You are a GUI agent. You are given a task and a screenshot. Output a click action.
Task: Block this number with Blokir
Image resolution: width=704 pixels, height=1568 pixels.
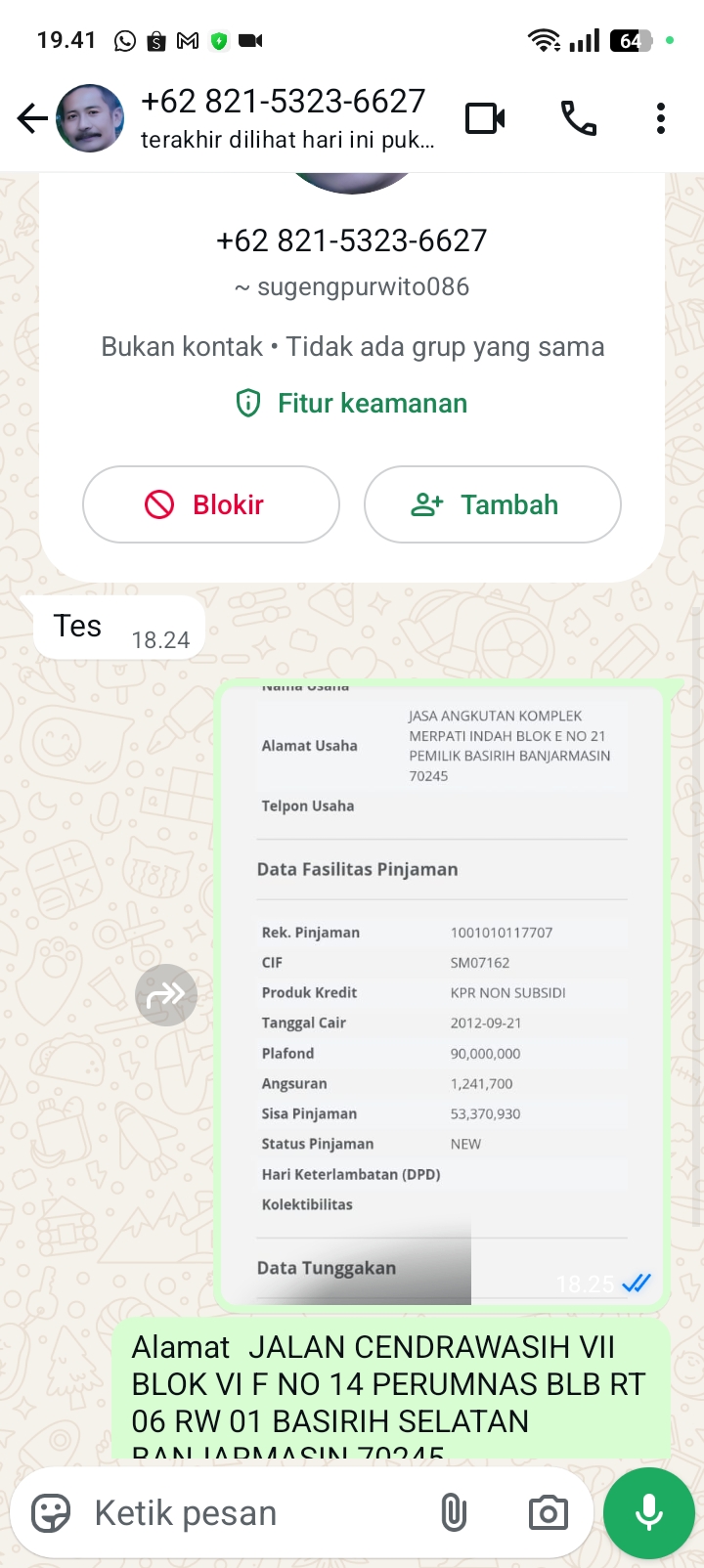[211, 504]
